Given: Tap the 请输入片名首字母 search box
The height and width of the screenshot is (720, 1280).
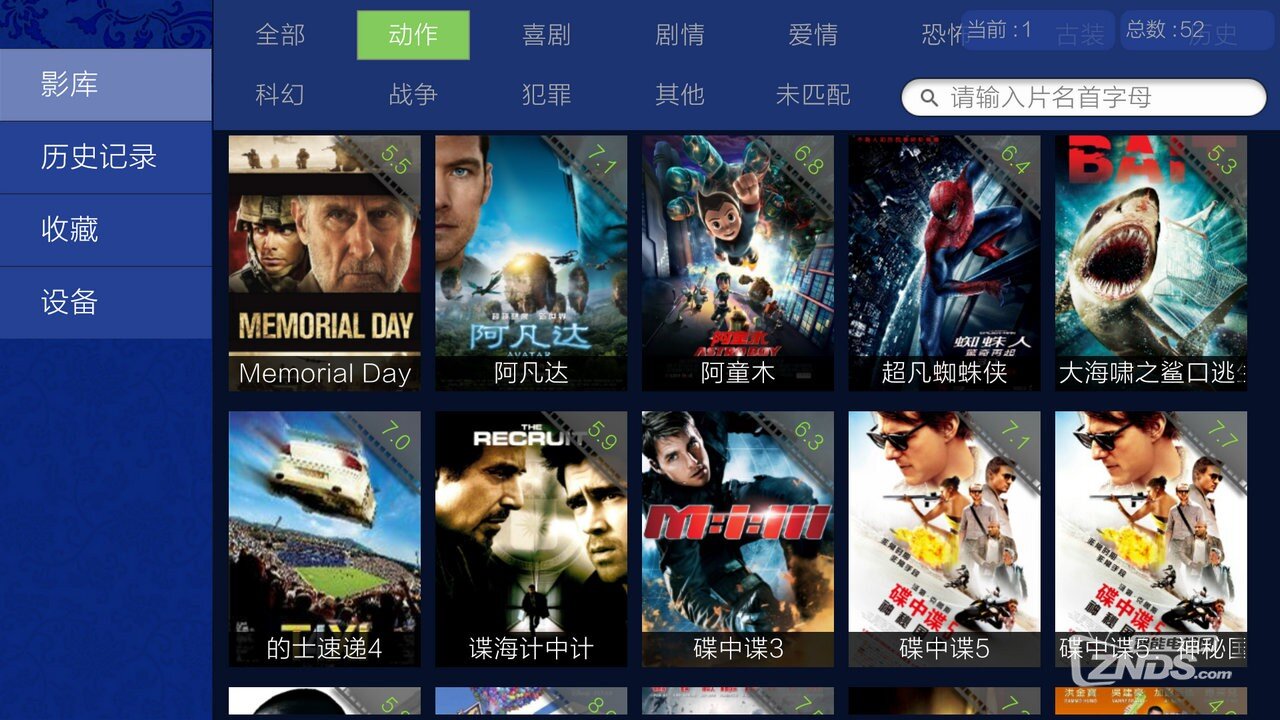Looking at the screenshot, I should point(1084,98).
